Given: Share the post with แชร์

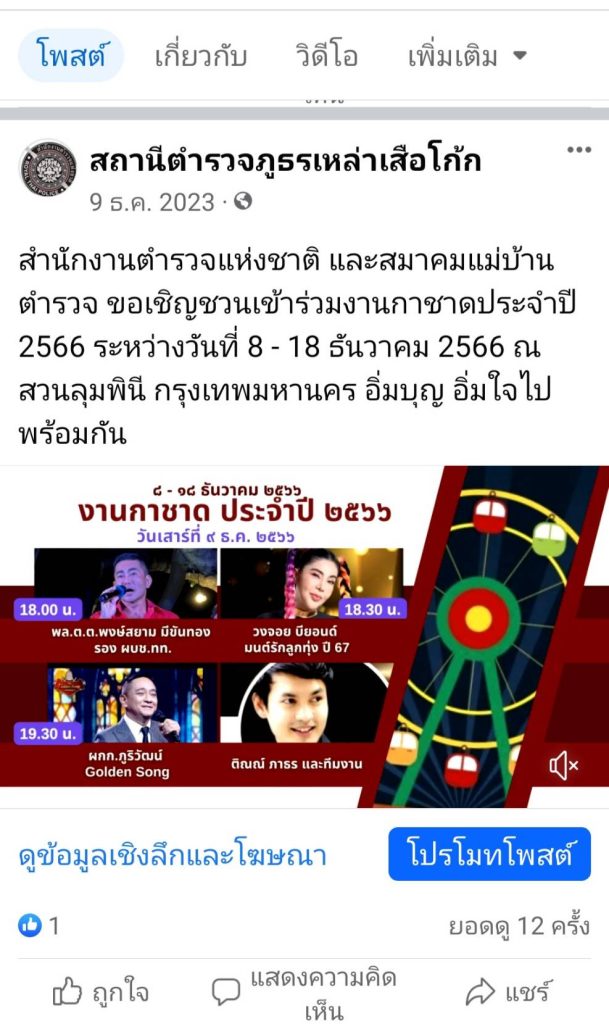Looking at the screenshot, I should pos(508,992).
